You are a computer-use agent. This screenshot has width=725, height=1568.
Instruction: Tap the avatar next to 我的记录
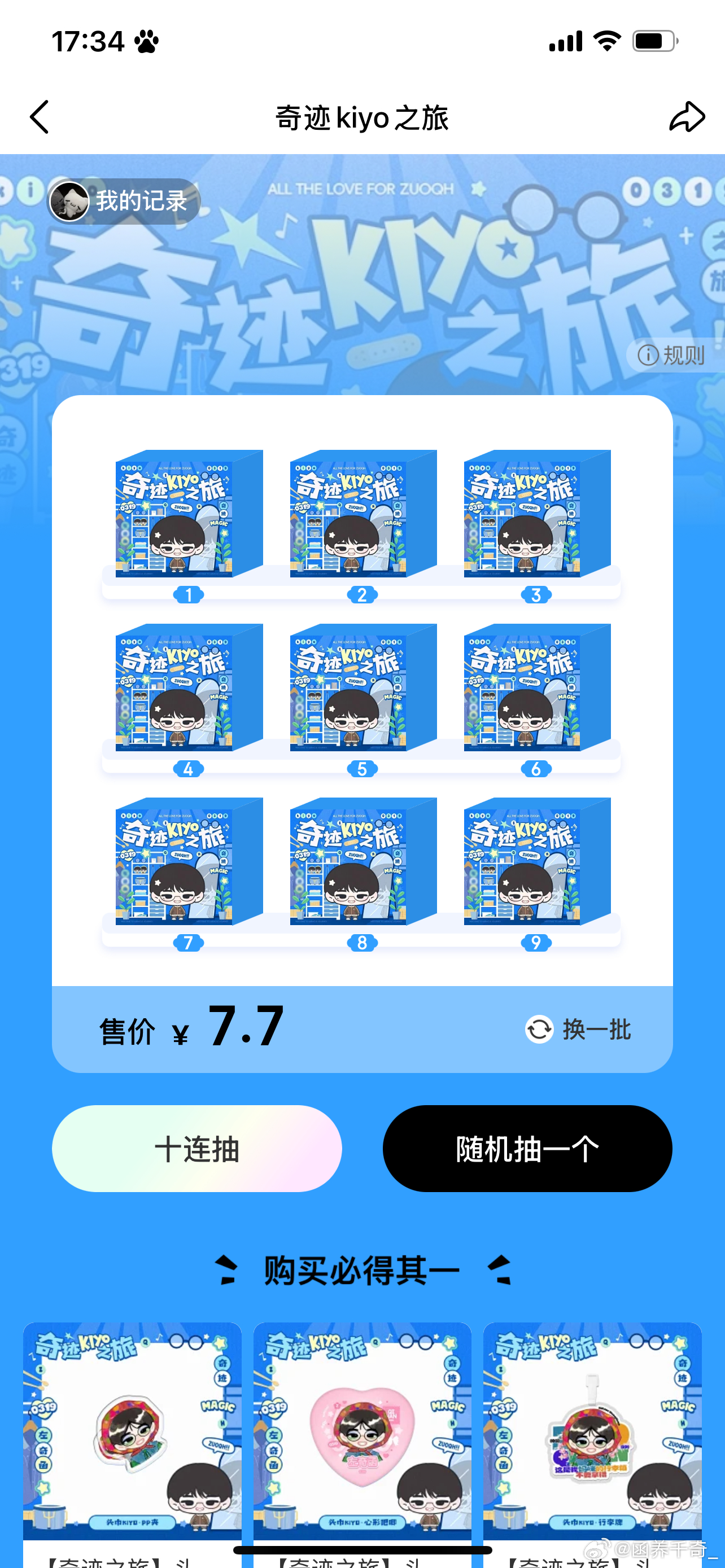[x=71, y=202]
